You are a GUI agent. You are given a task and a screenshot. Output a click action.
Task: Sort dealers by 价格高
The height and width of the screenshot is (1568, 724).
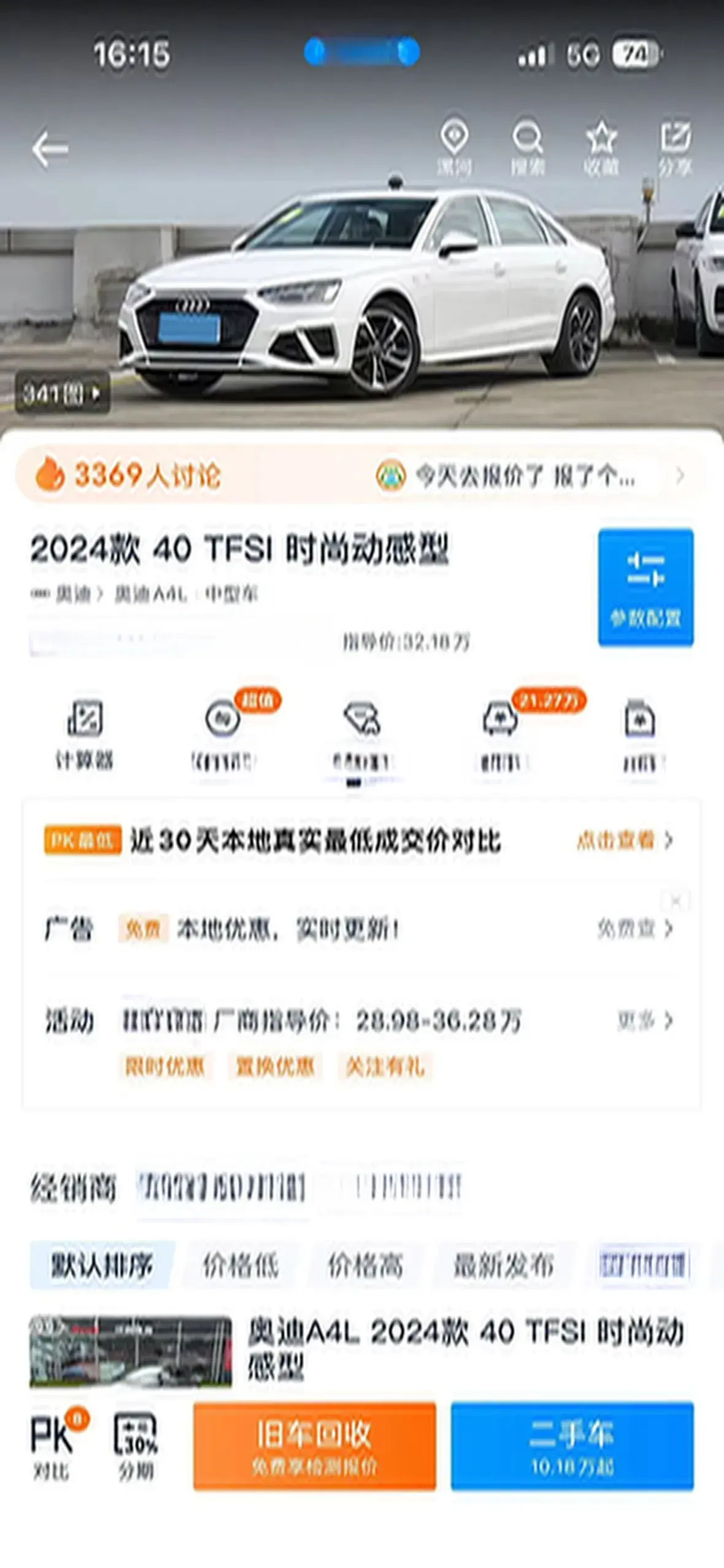366,1265
